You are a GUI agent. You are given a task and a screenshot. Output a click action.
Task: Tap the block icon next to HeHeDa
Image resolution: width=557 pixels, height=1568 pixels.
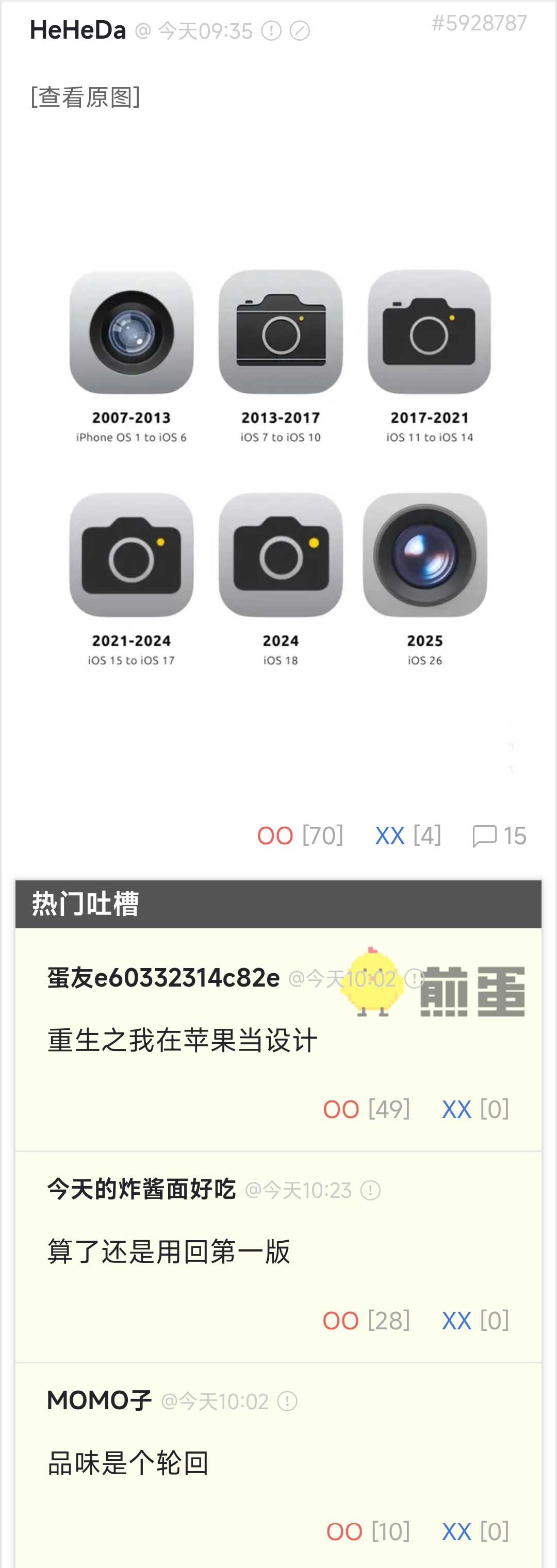[300, 30]
